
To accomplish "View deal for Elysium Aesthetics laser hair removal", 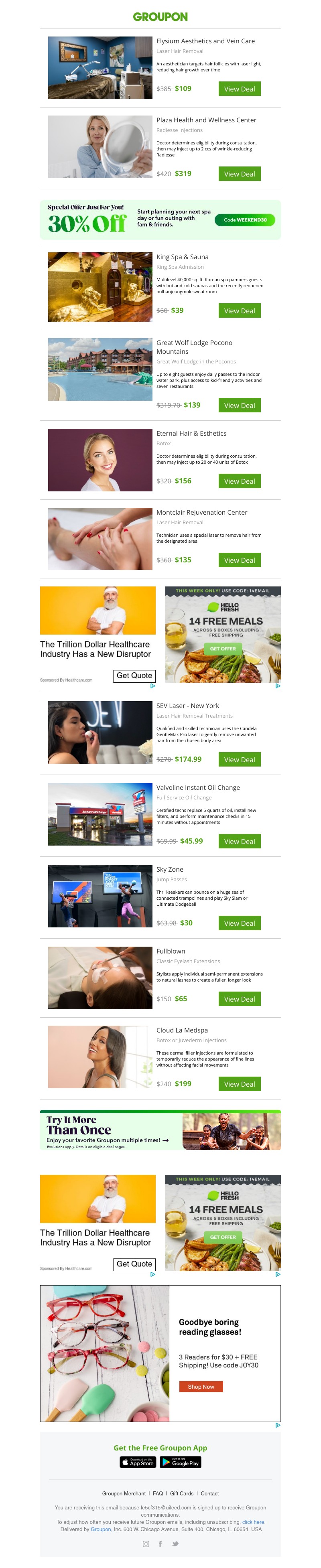I will (240, 89).
